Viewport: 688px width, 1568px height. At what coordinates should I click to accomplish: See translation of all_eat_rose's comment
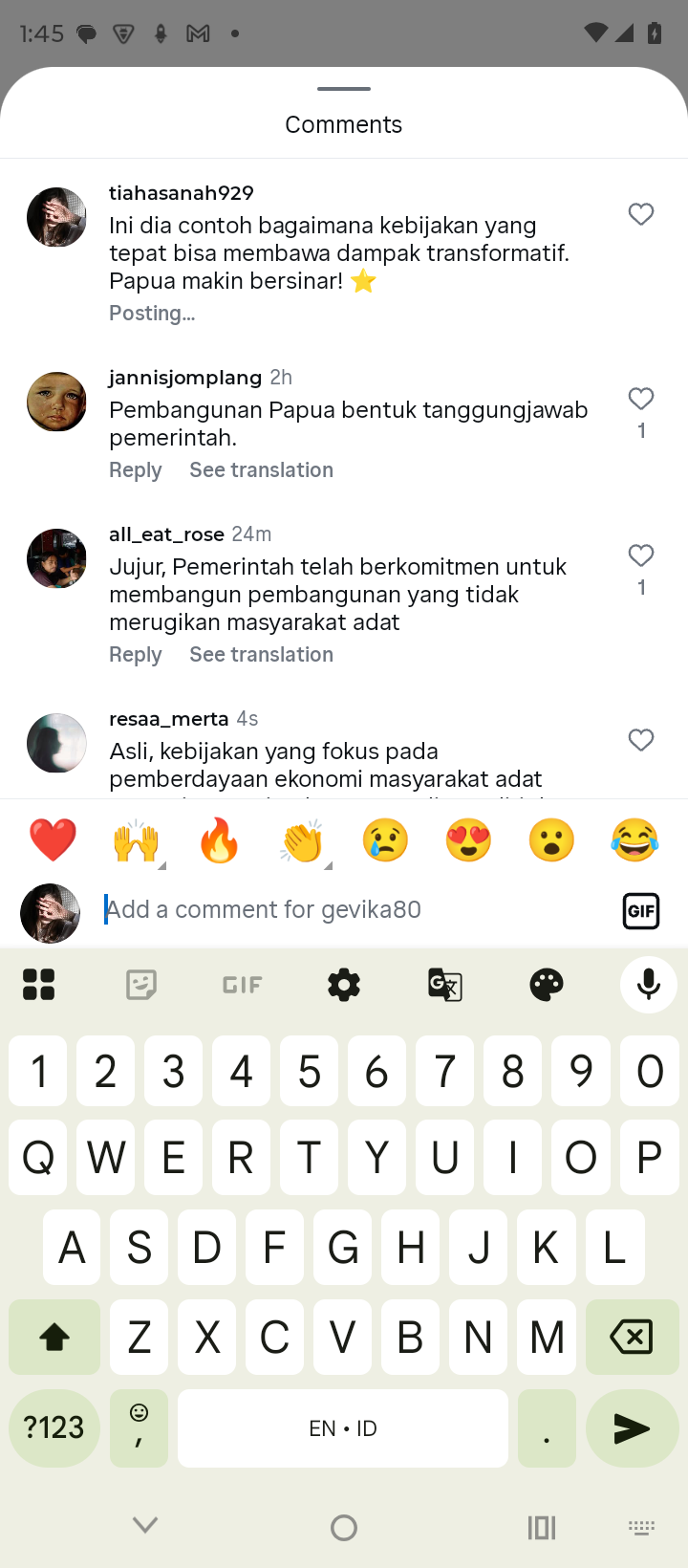pos(261,655)
